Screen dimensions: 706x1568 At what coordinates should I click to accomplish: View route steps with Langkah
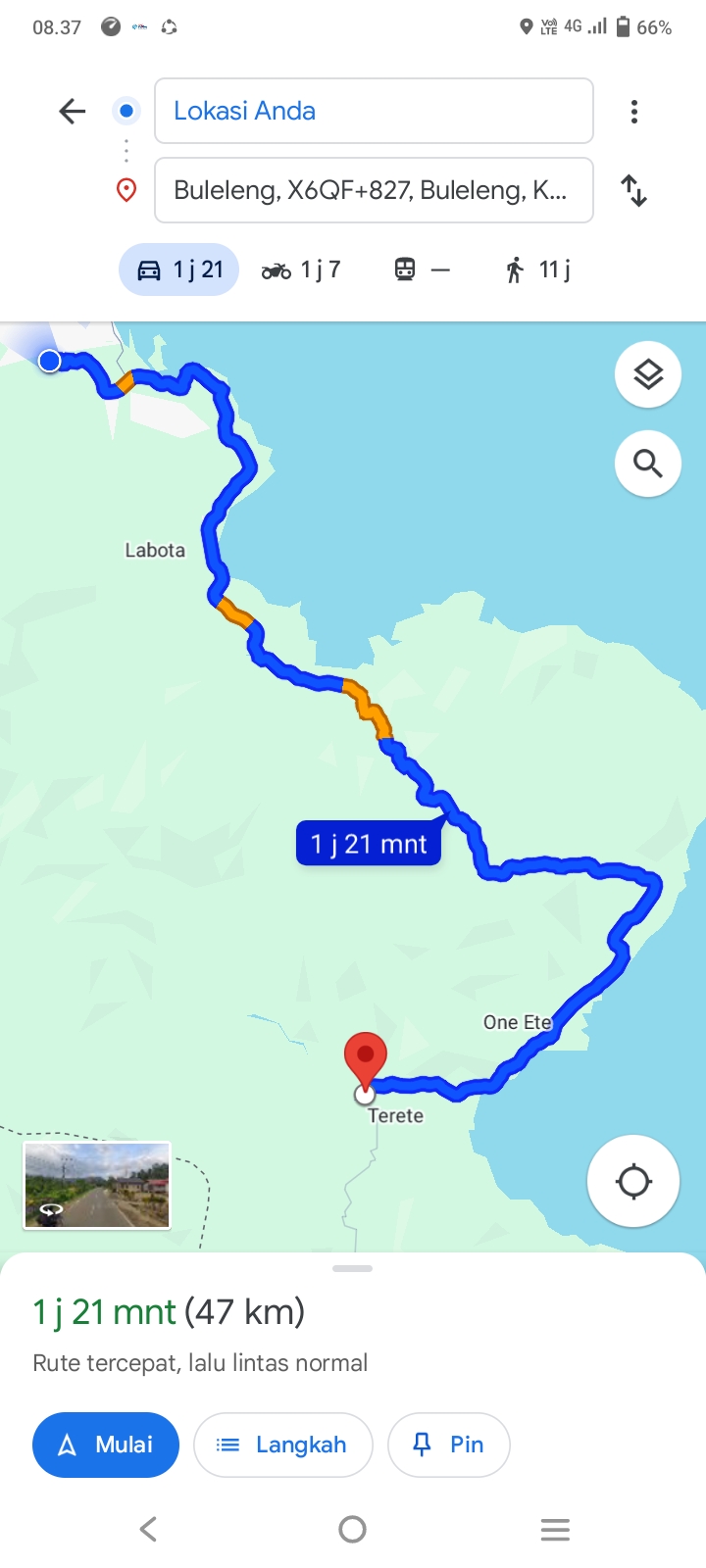point(283,1445)
